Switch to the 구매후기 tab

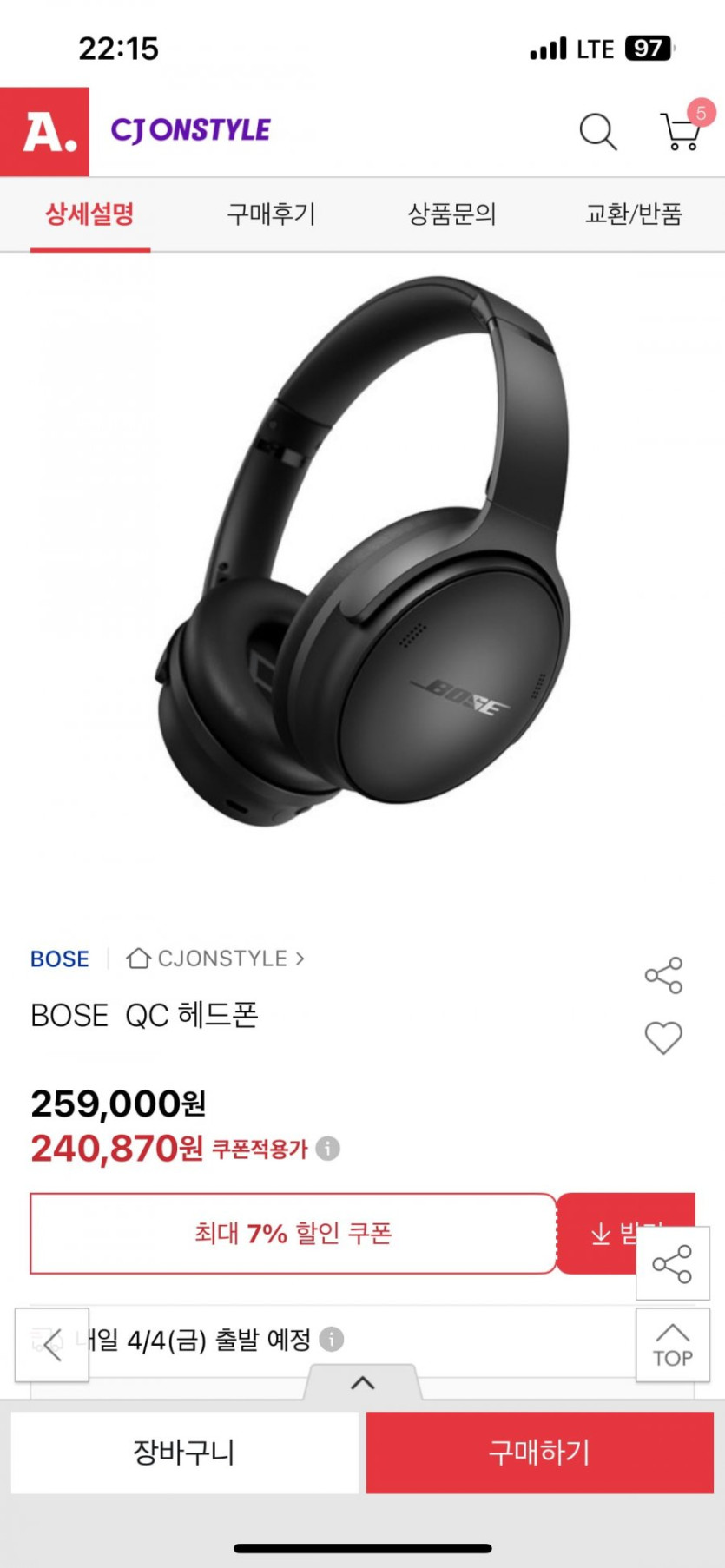[271, 214]
